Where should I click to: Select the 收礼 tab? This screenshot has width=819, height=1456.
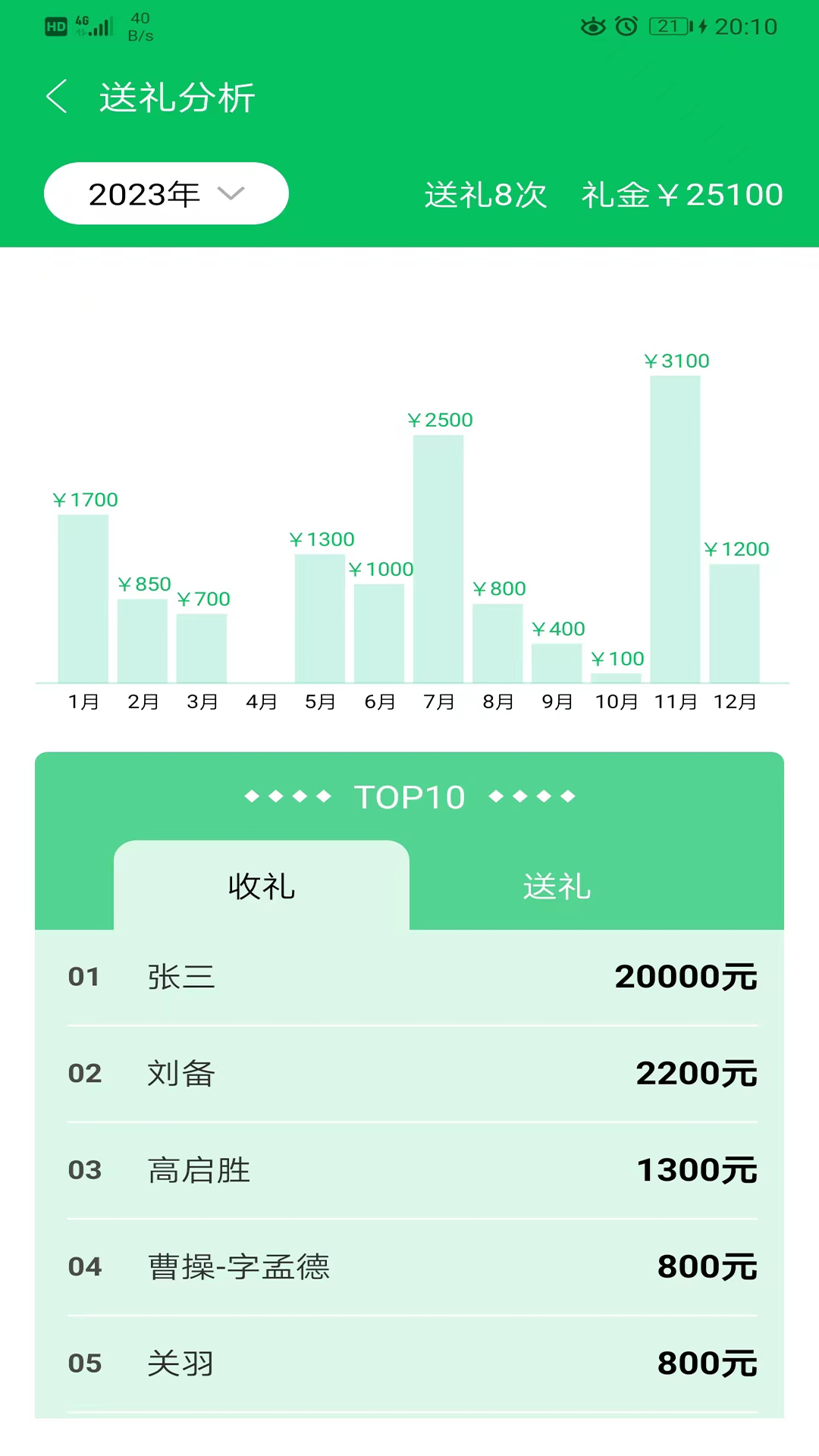click(x=261, y=886)
